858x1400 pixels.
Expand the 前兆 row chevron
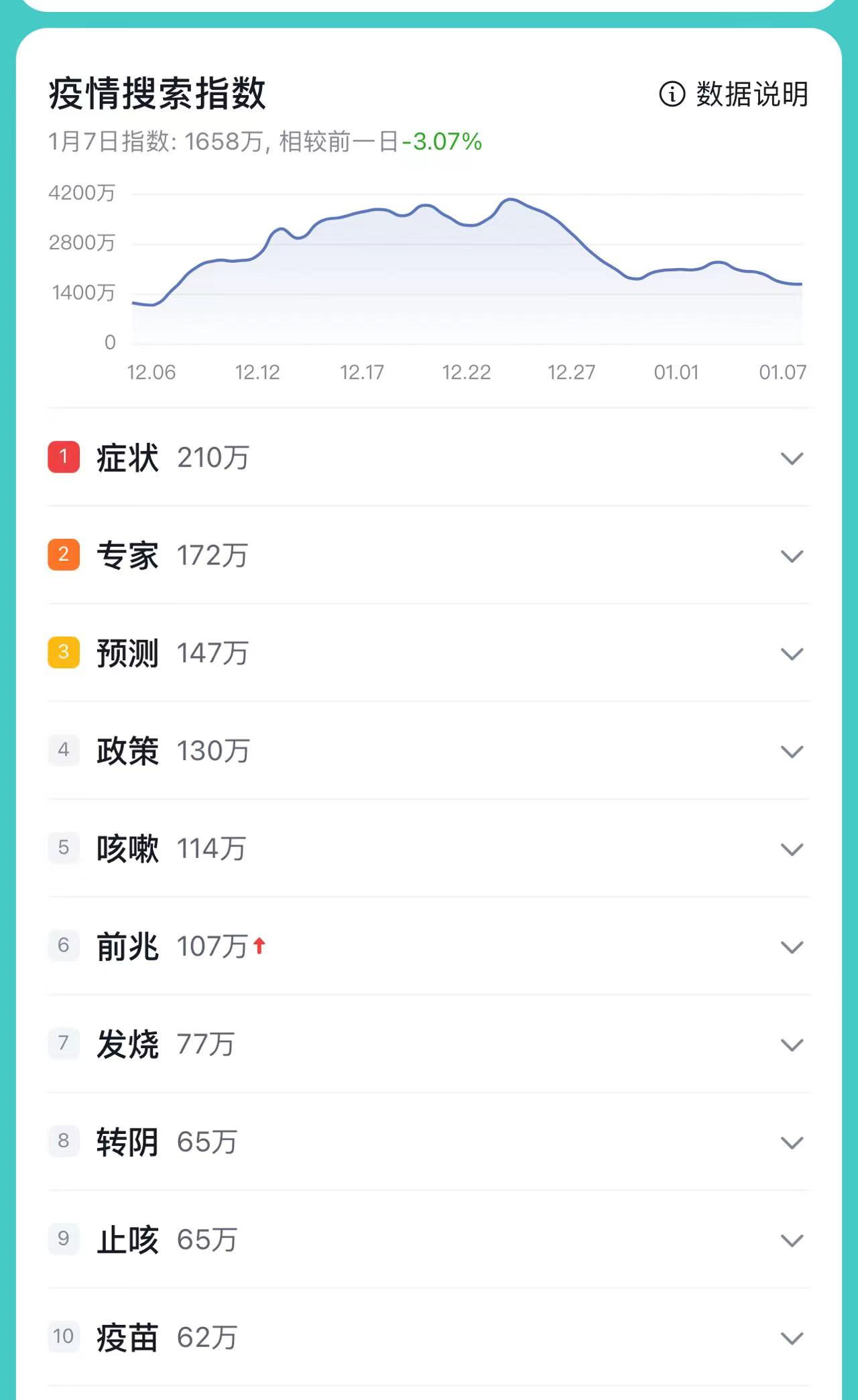click(792, 947)
